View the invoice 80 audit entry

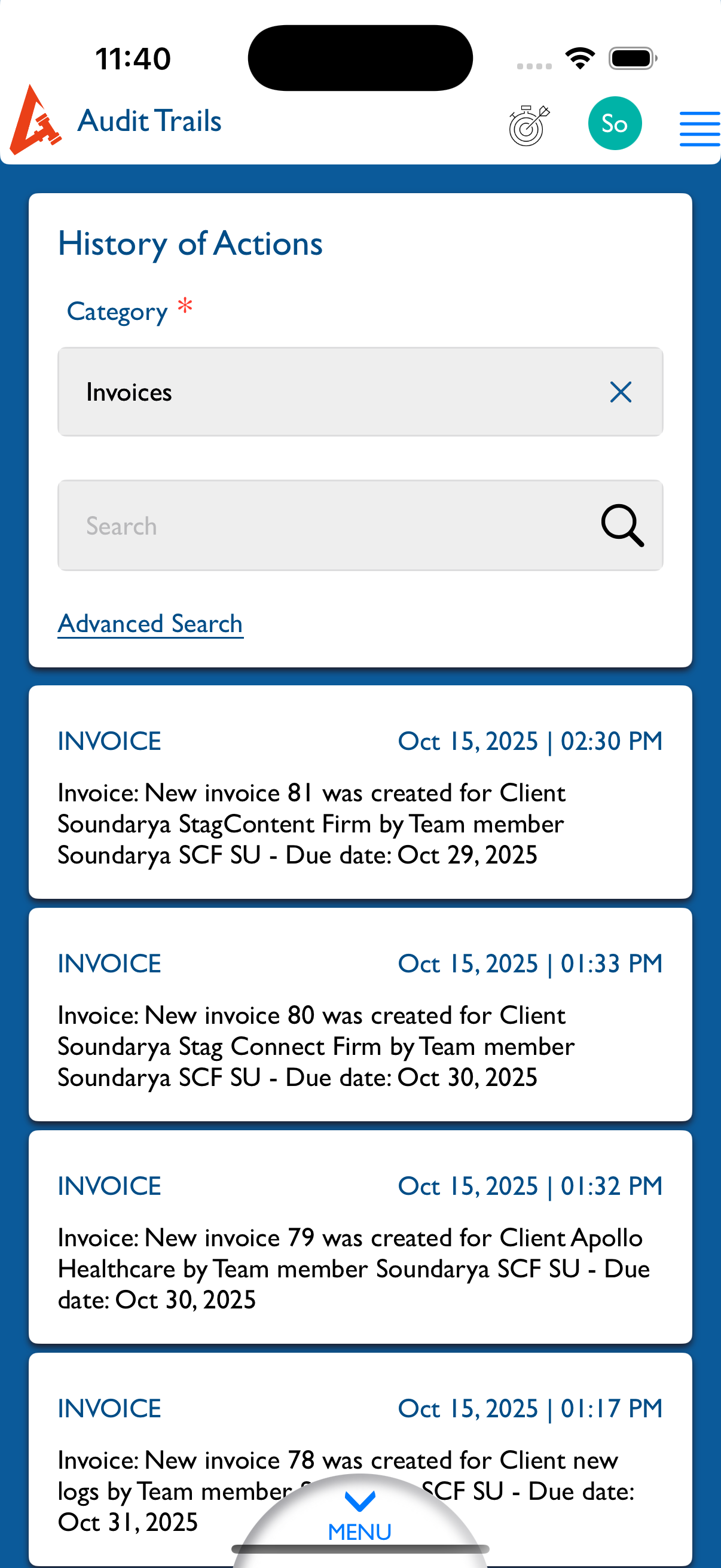coord(360,1014)
